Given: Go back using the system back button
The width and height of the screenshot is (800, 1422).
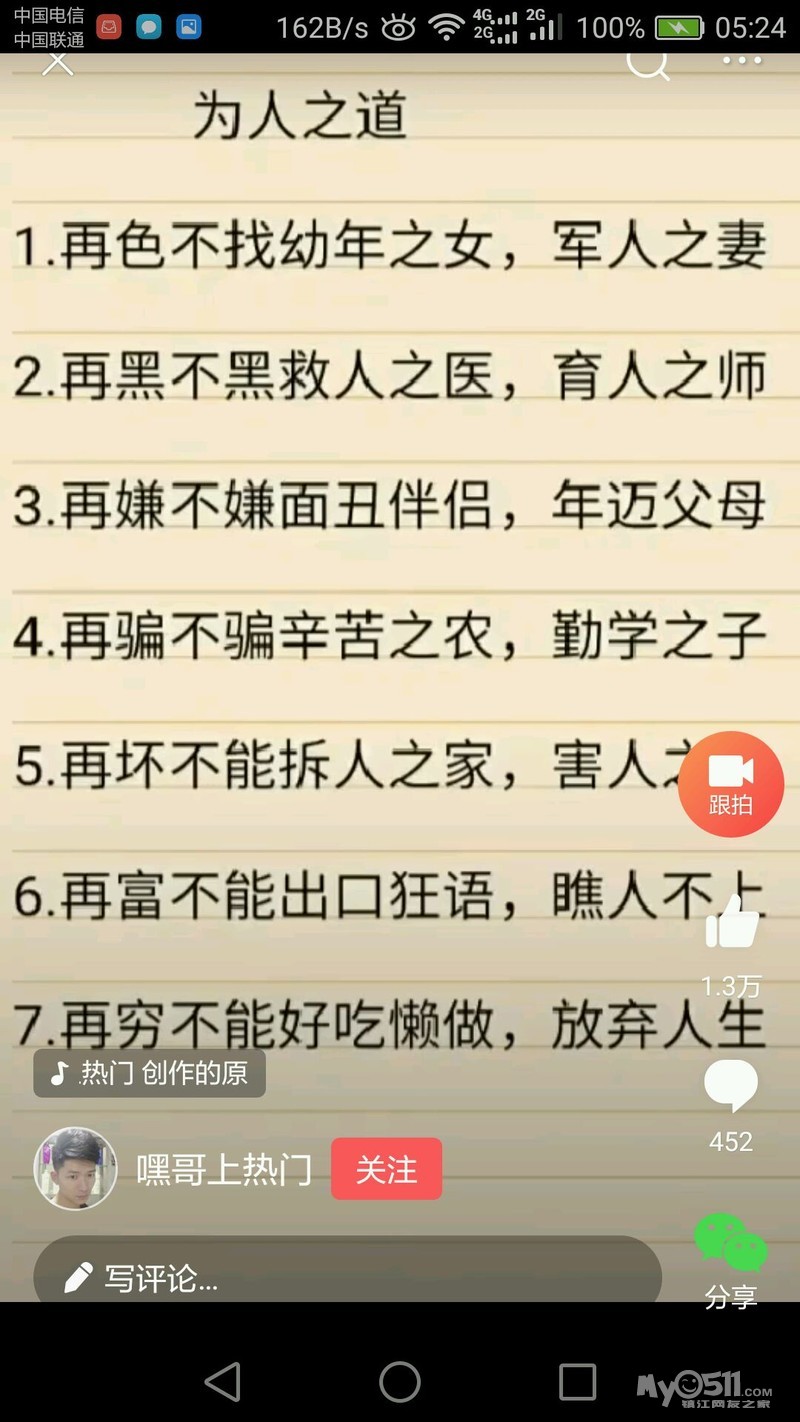Looking at the screenshot, I should tap(222, 1382).
